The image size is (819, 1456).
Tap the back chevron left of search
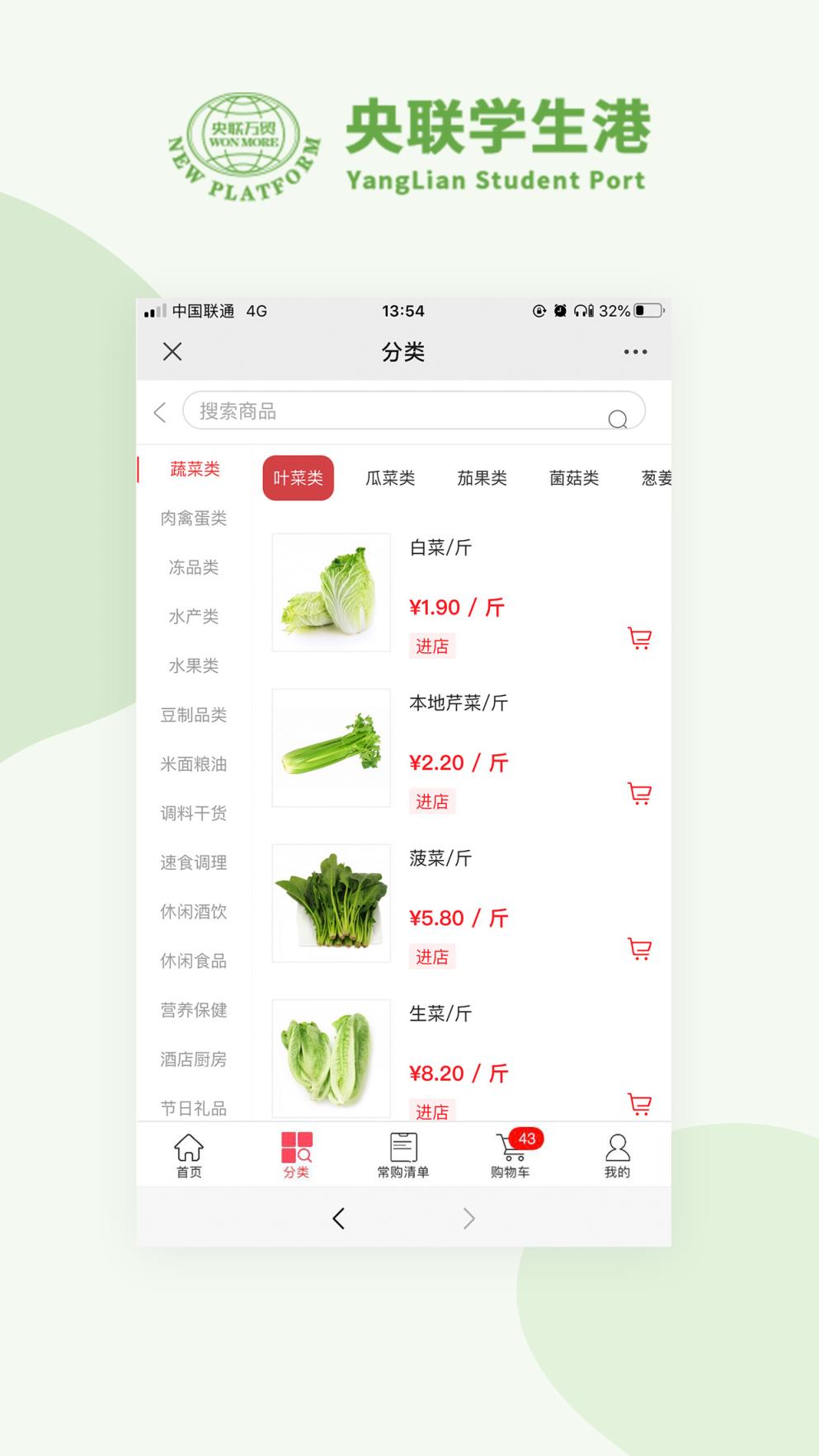click(159, 413)
